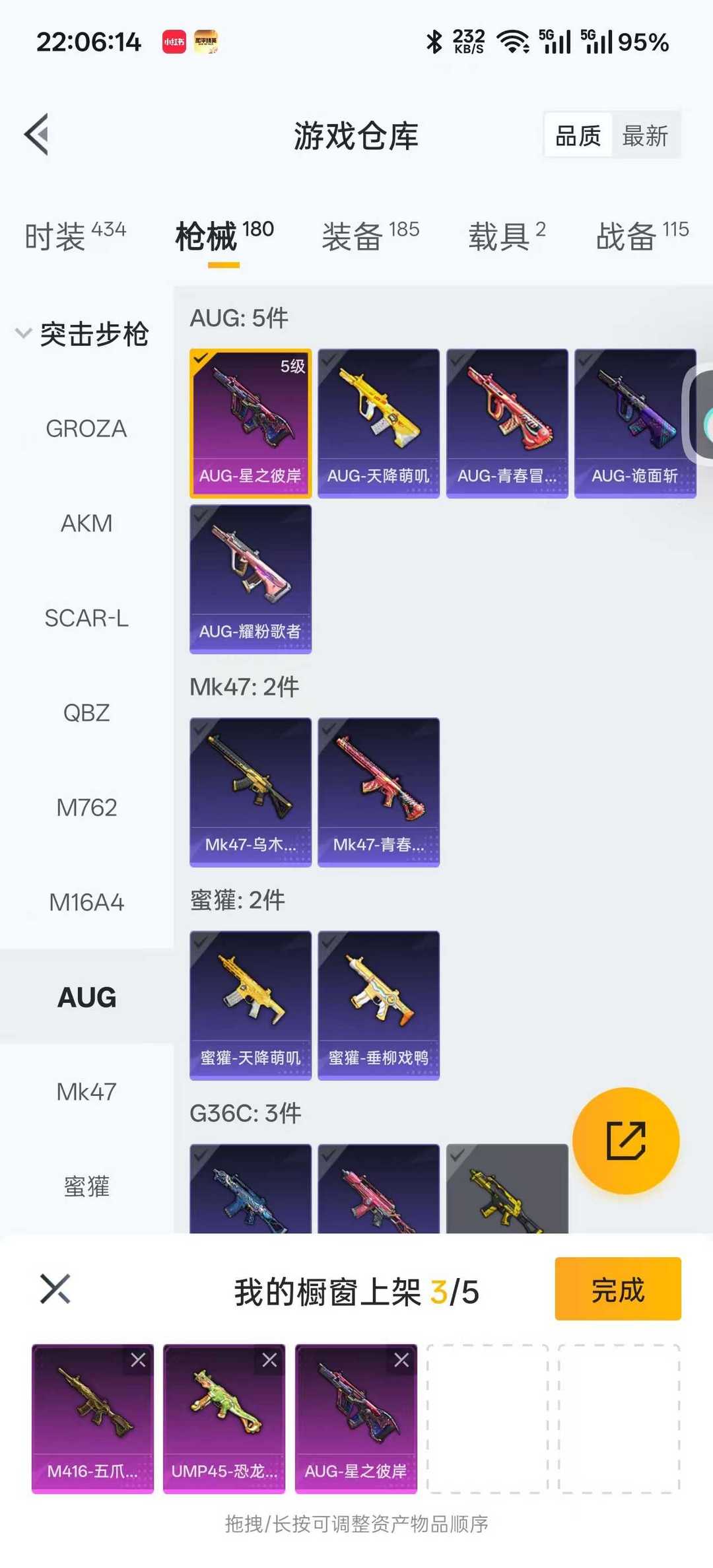The width and height of the screenshot is (713, 1568).
Task: Choose the AUG-耀粉歌者 skin
Action: 250,579
